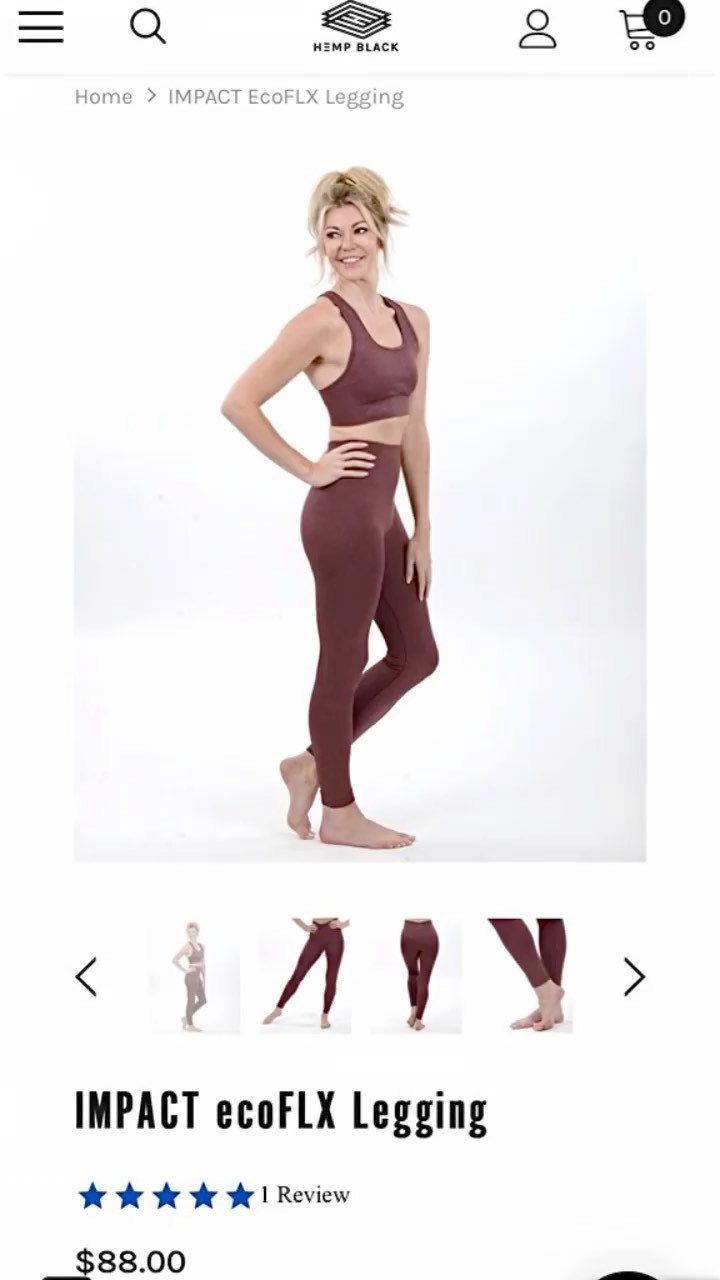Show previous product thumbnails

pyautogui.click(x=87, y=977)
